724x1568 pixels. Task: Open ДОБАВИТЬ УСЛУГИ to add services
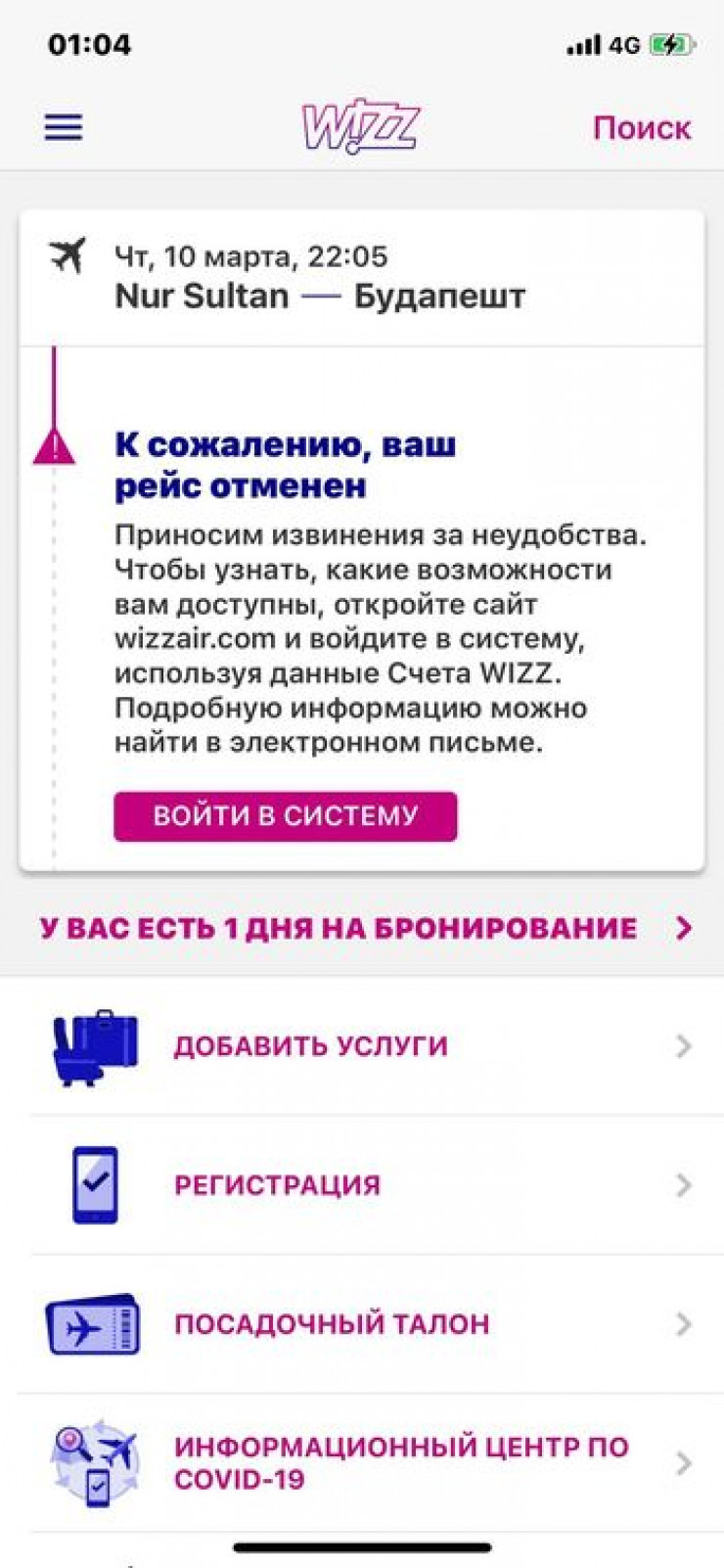(x=362, y=1046)
